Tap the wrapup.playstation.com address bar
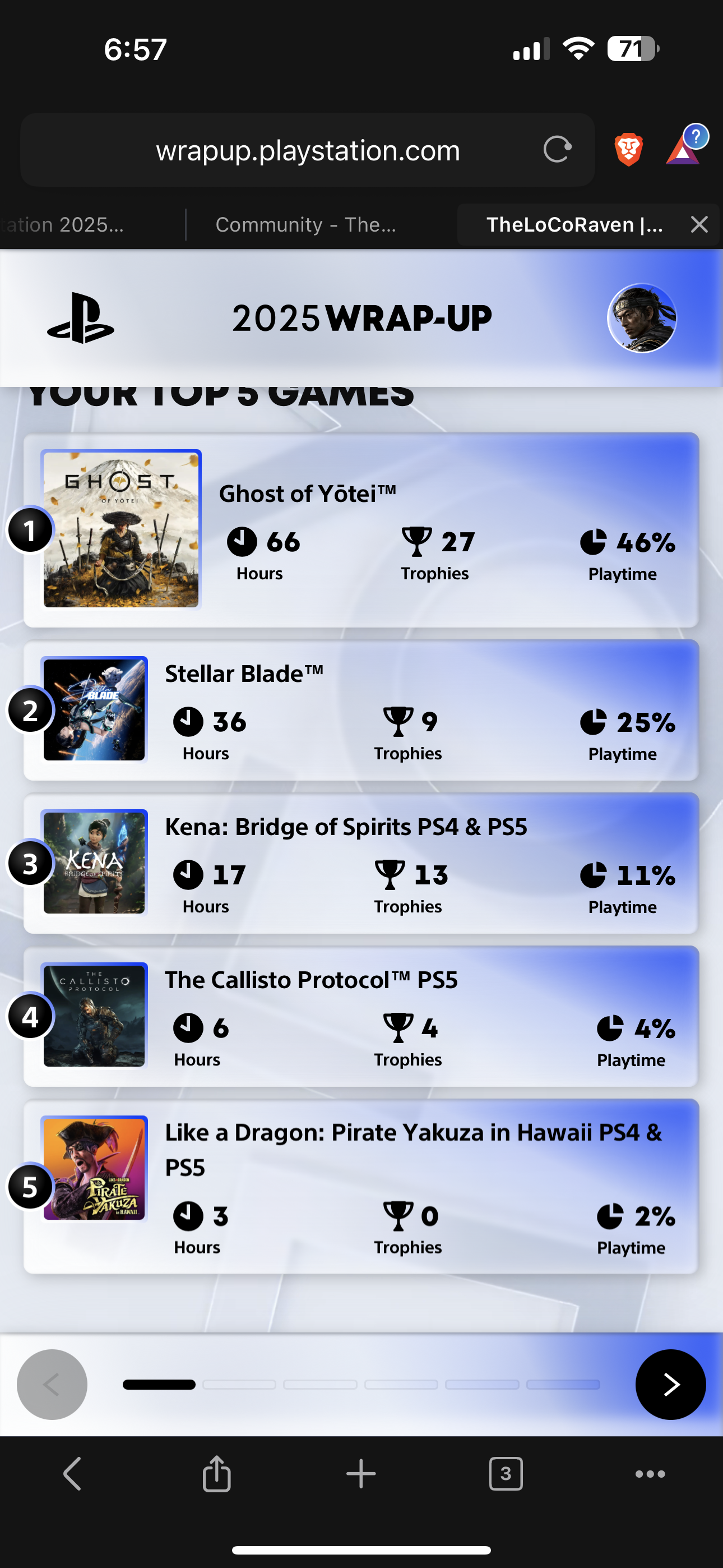The image size is (723, 1568). coord(307,150)
